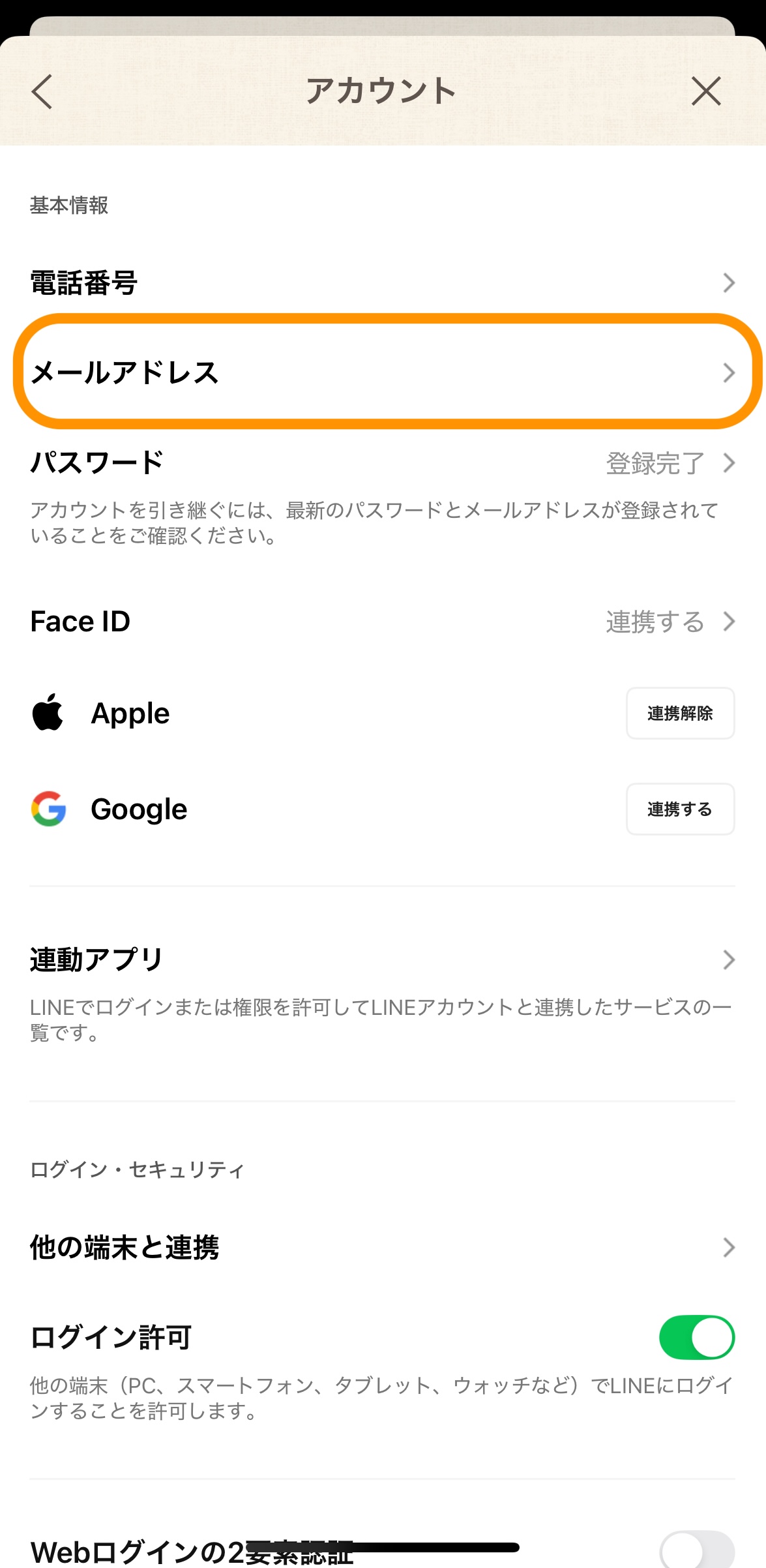Open the 連動アプリ list
This screenshot has height=1568, width=766.
(x=383, y=960)
